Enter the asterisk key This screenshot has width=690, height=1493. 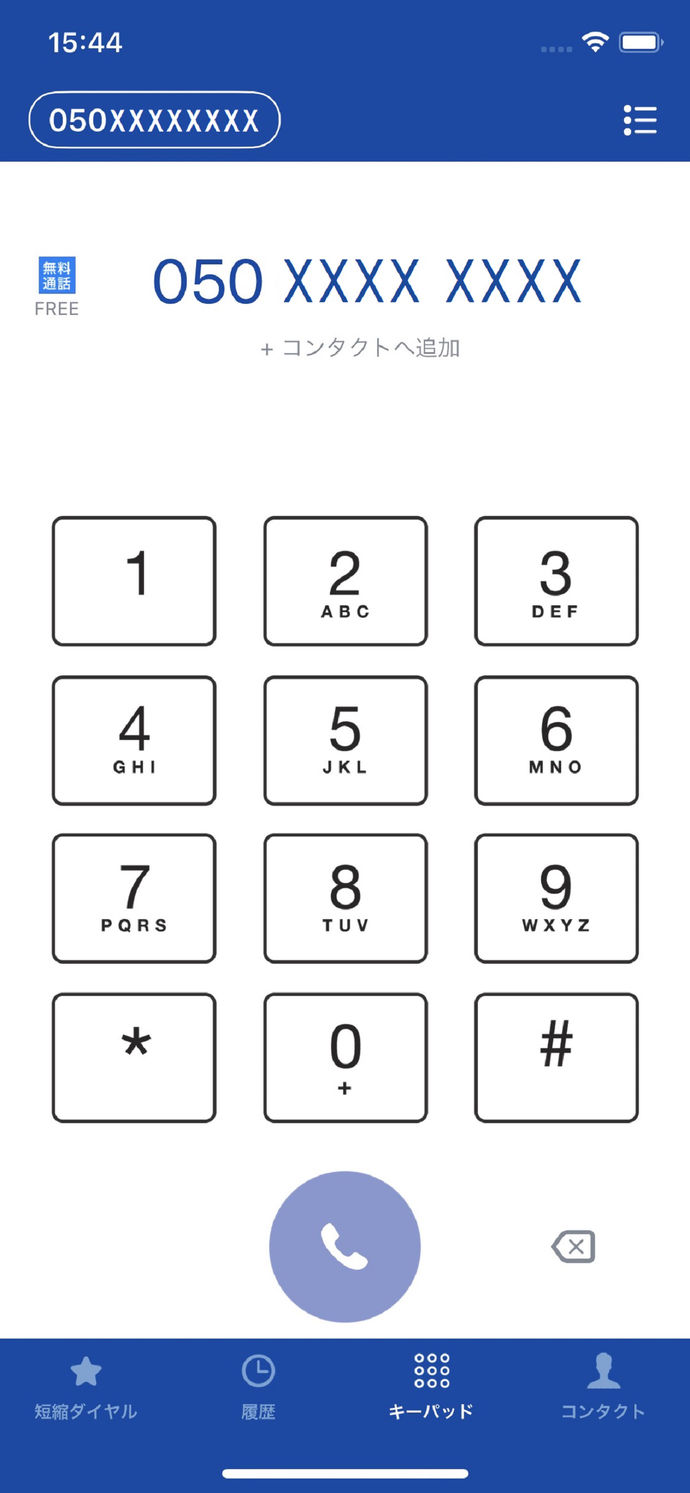tap(134, 1057)
